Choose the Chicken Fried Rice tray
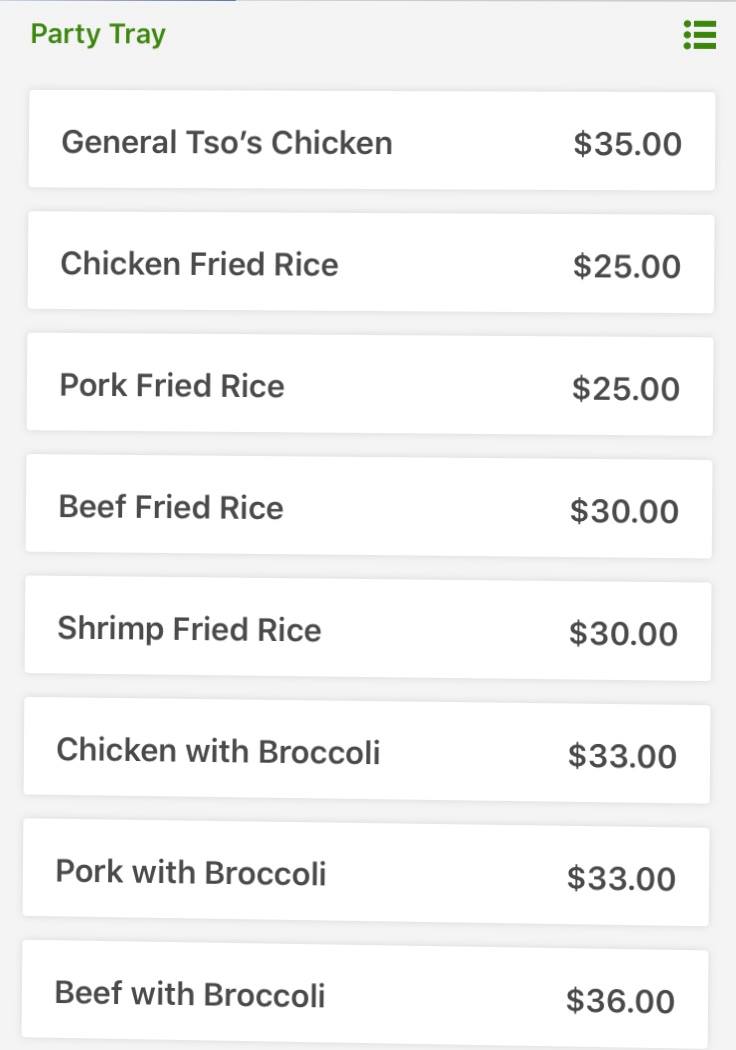The height and width of the screenshot is (1050, 736). pyautogui.click(x=370, y=264)
